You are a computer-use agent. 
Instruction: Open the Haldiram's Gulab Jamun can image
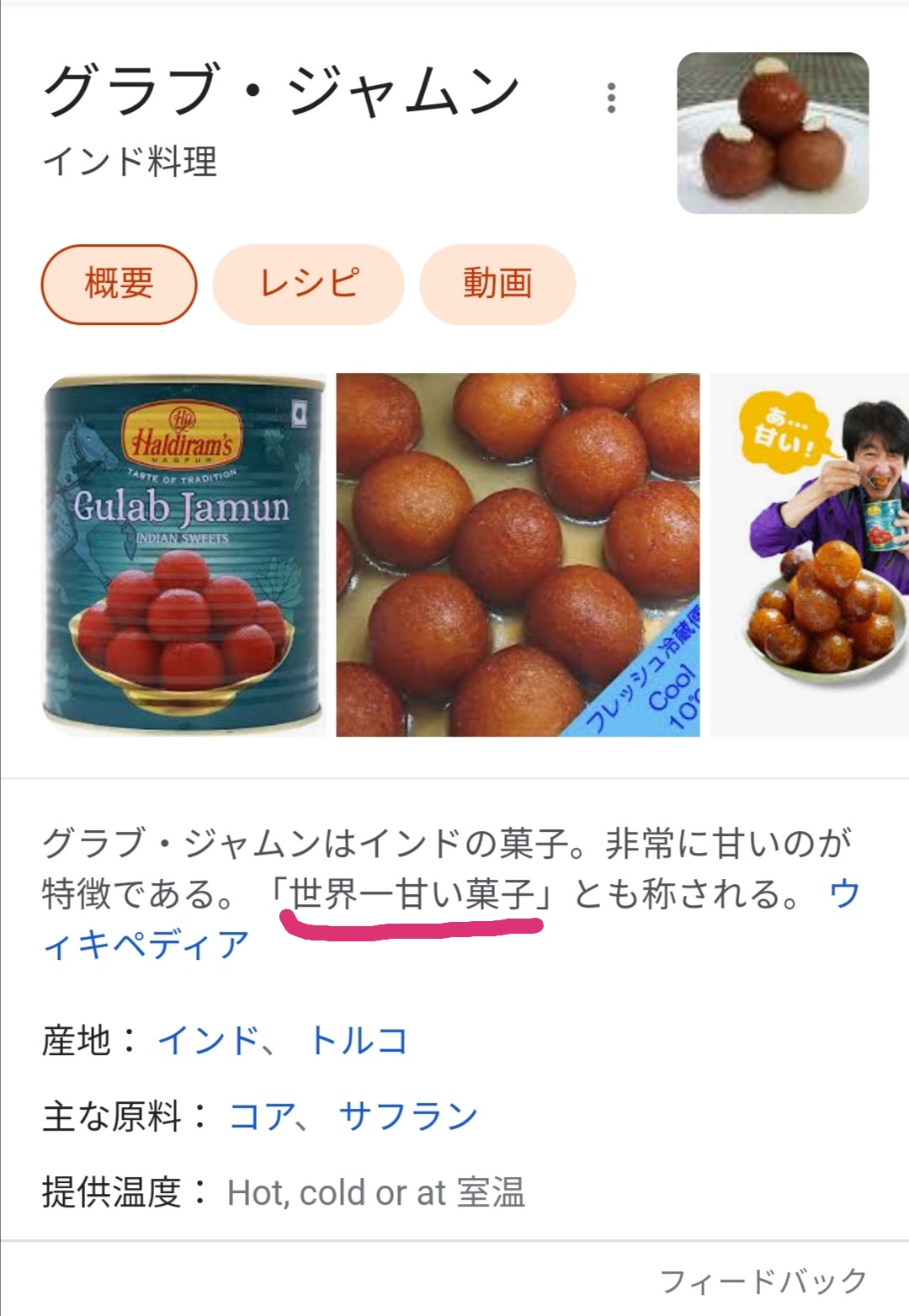click(x=184, y=556)
